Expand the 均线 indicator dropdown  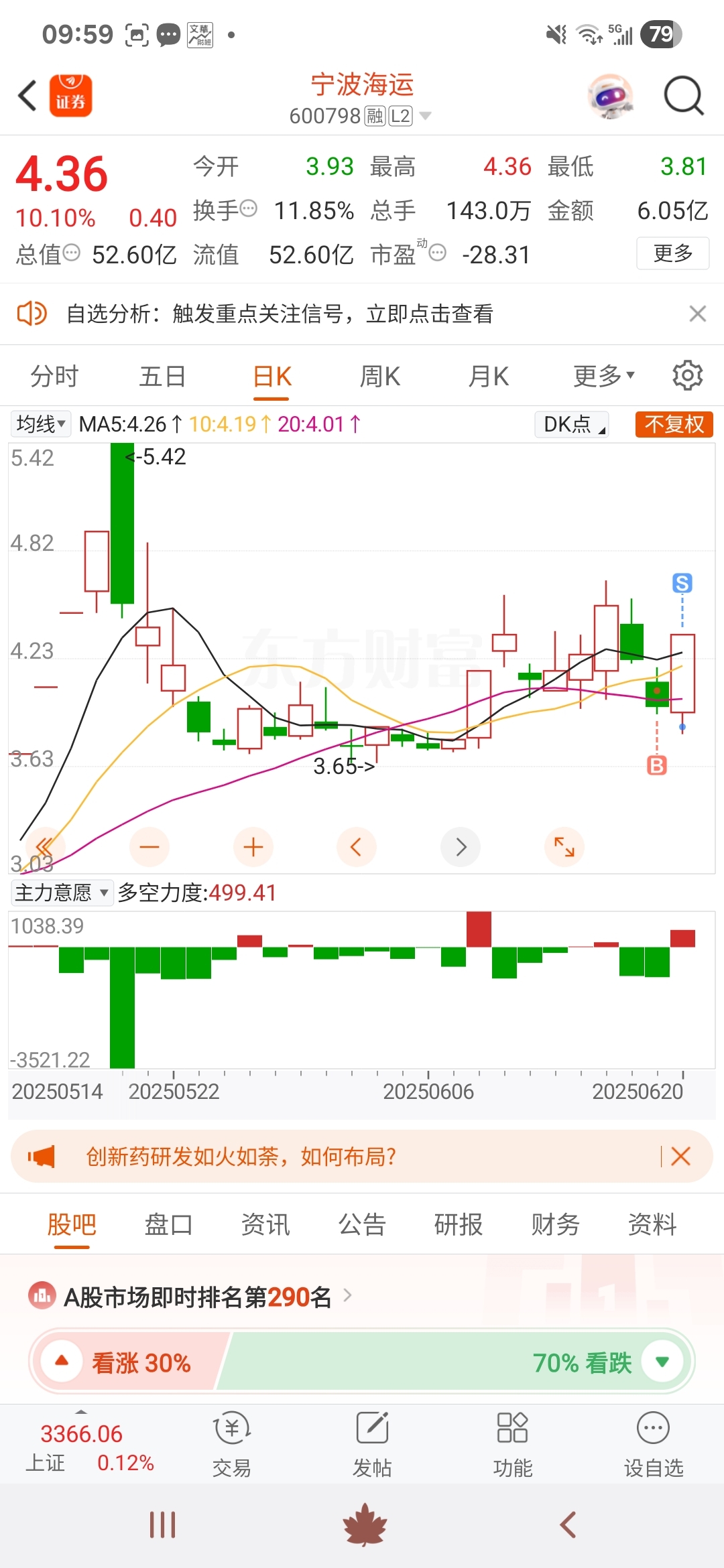[x=40, y=423]
